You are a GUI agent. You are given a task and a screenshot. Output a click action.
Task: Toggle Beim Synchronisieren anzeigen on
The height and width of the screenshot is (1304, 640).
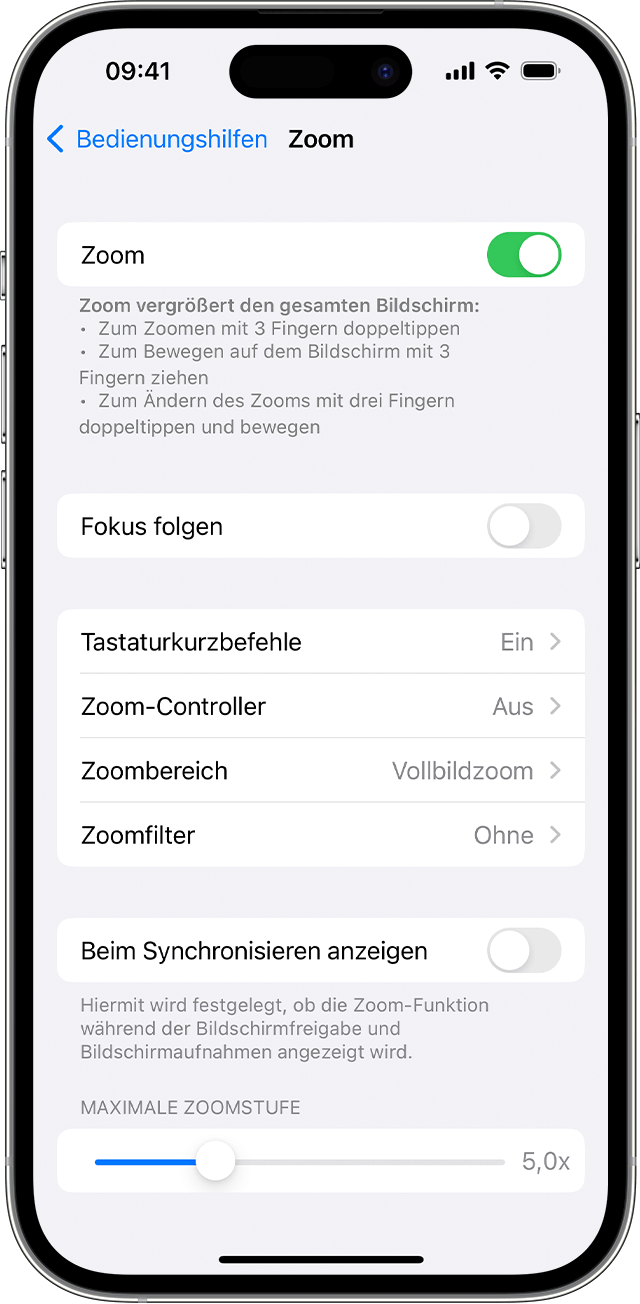pyautogui.click(x=524, y=950)
